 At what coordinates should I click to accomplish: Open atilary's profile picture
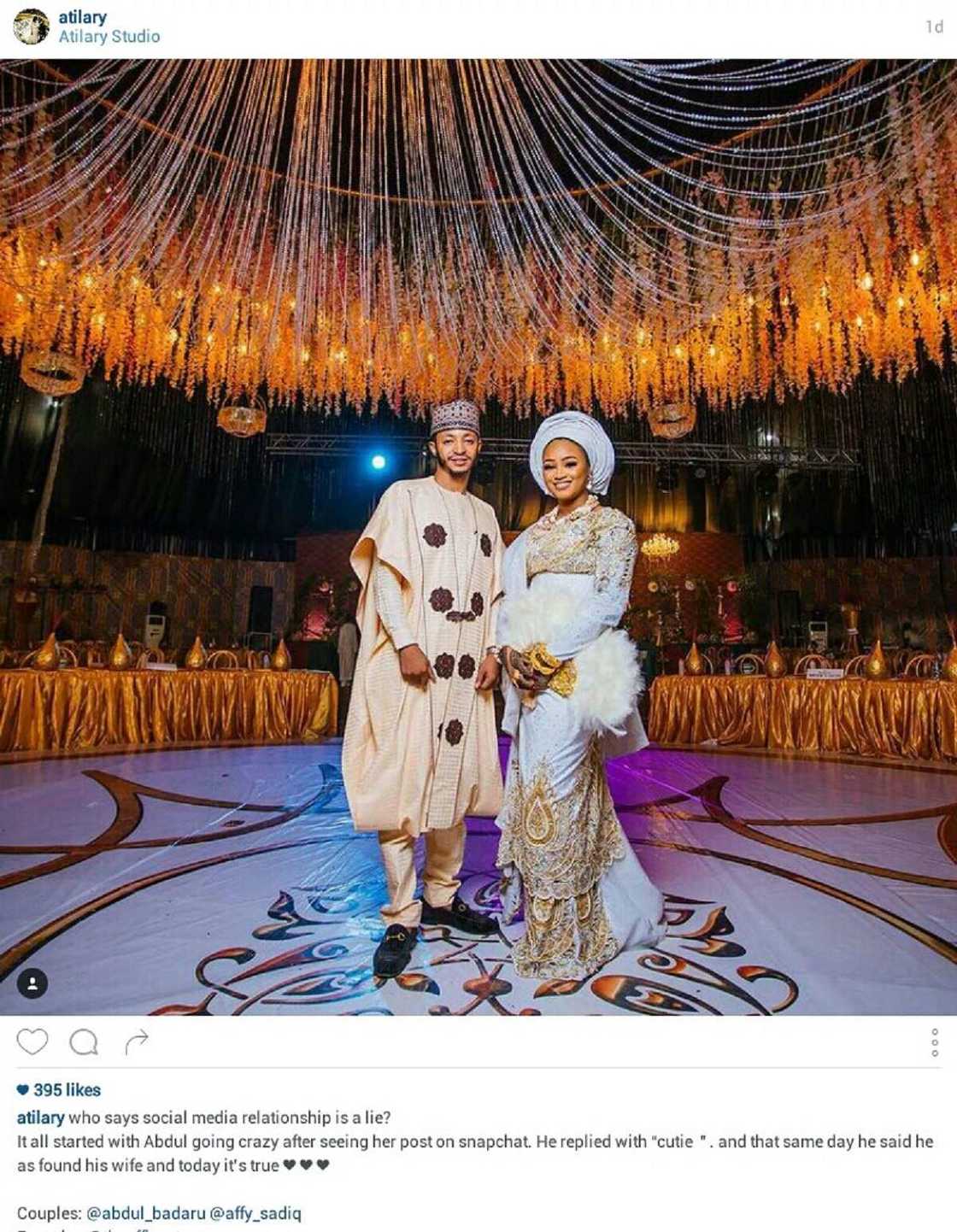[x=31, y=26]
